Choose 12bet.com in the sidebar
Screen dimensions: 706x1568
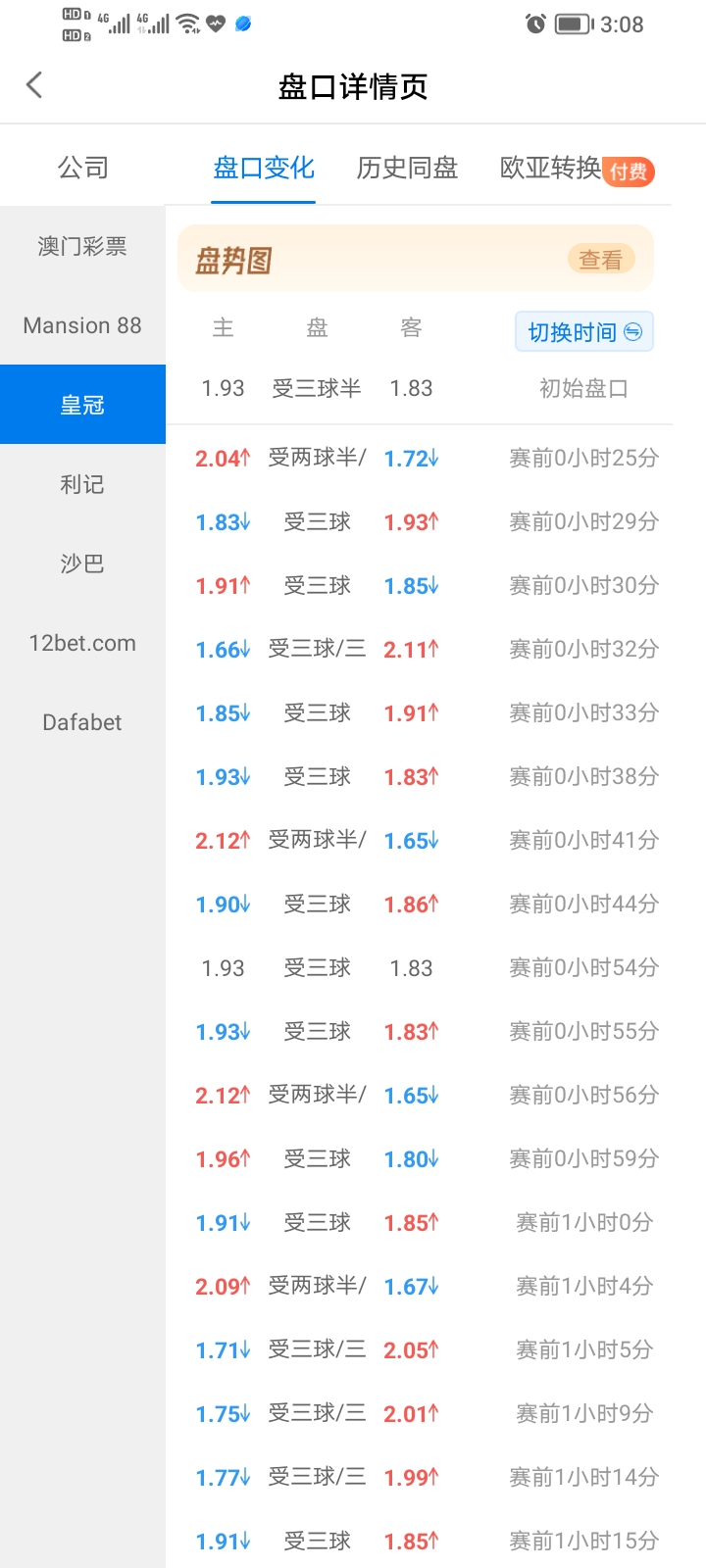pos(82,643)
